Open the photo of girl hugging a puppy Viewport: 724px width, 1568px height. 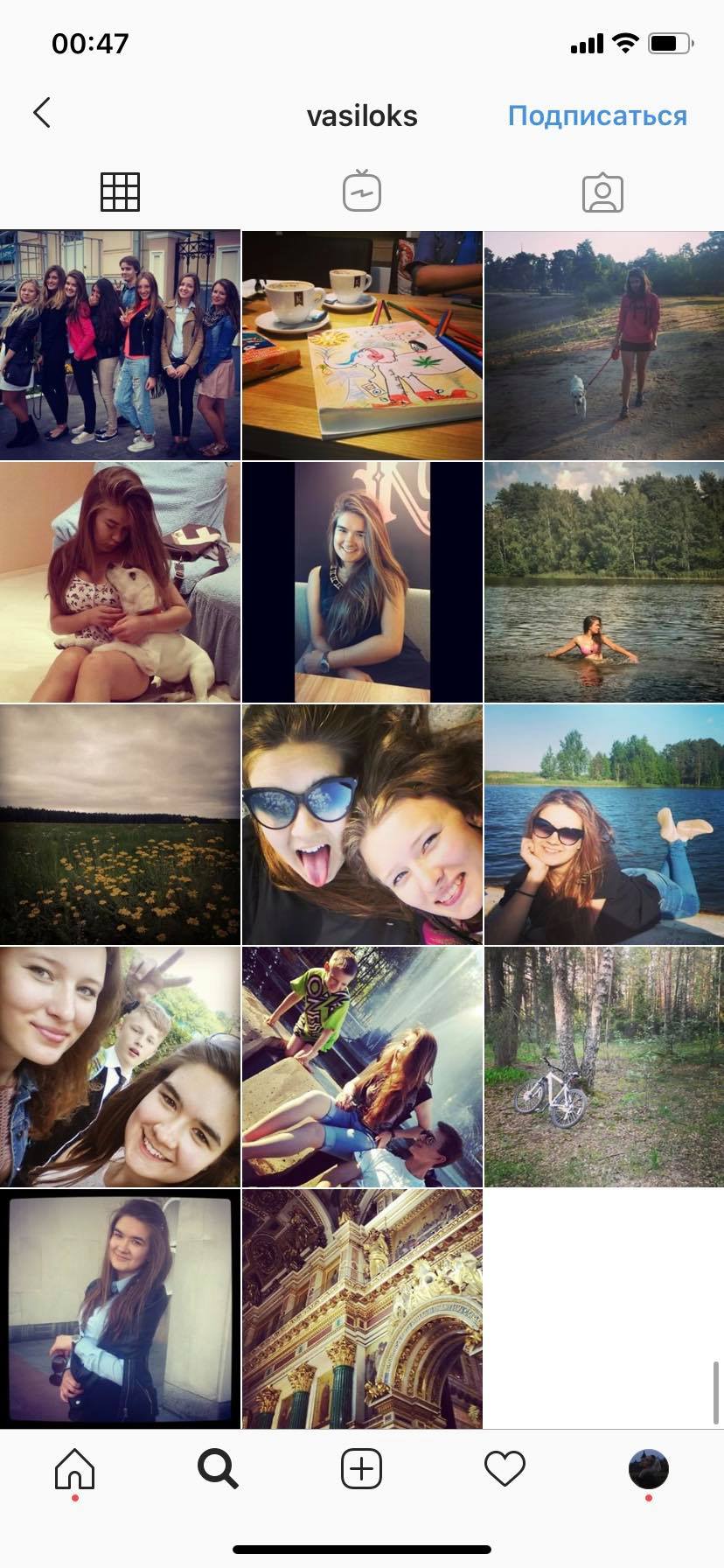point(120,583)
